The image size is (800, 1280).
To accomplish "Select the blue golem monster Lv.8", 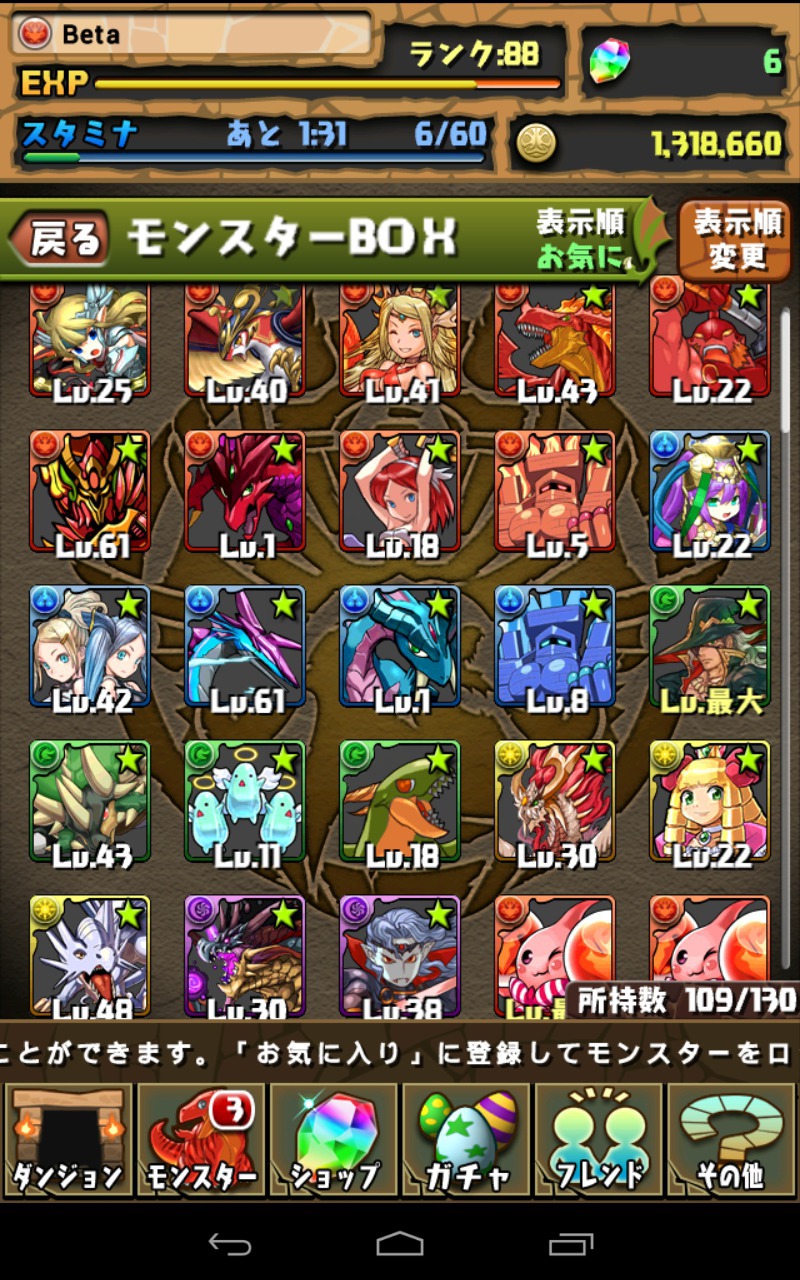I will click(x=555, y=647).
